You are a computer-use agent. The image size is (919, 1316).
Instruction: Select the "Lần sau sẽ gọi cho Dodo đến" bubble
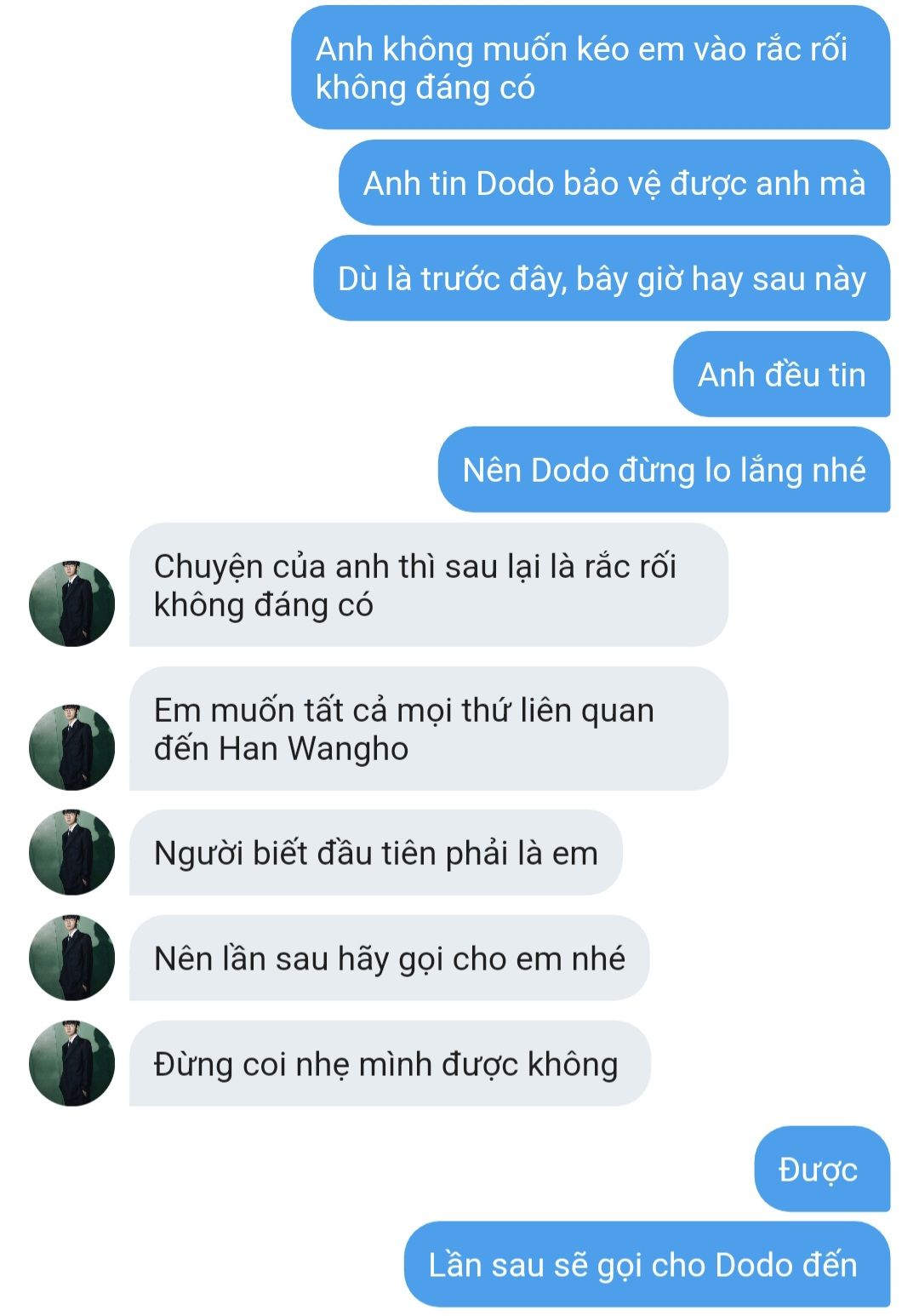click(x=648, y=1264)
